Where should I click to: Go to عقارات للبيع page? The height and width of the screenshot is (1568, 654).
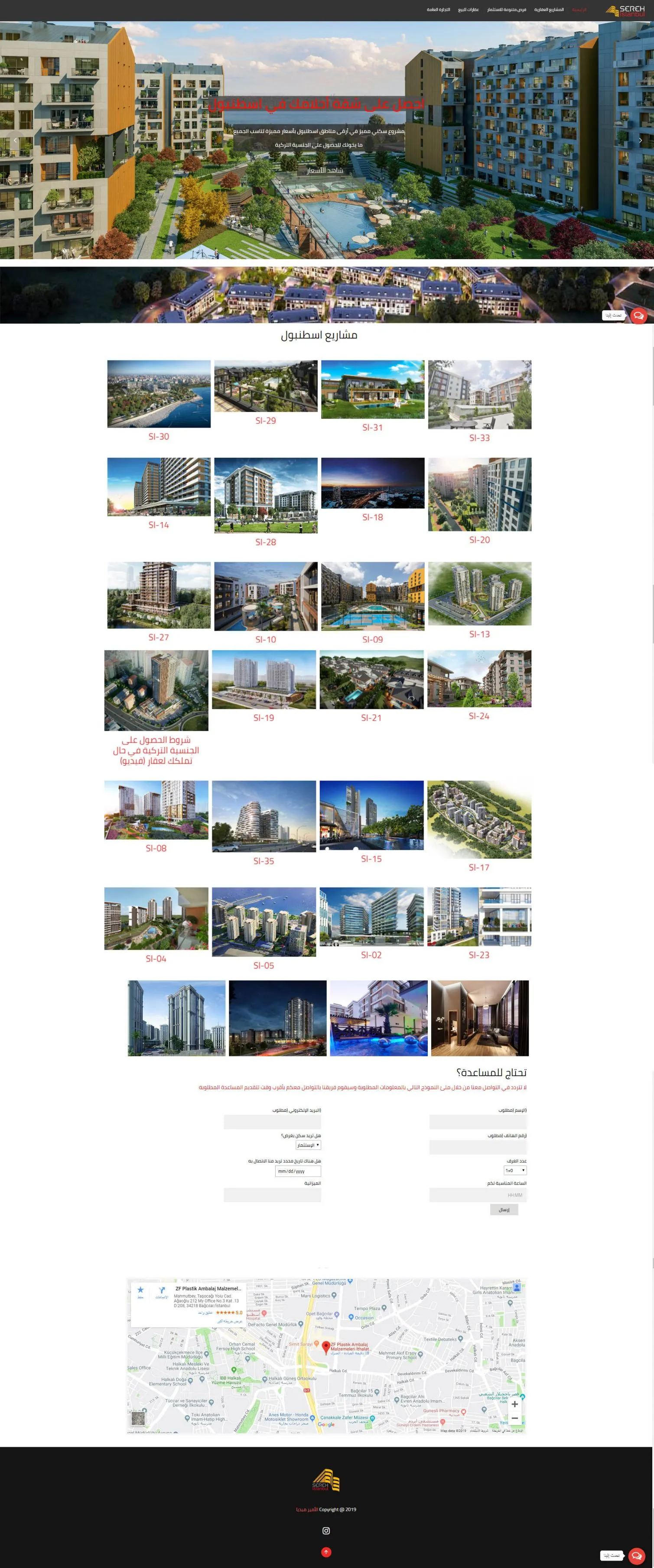coord(468,10)
